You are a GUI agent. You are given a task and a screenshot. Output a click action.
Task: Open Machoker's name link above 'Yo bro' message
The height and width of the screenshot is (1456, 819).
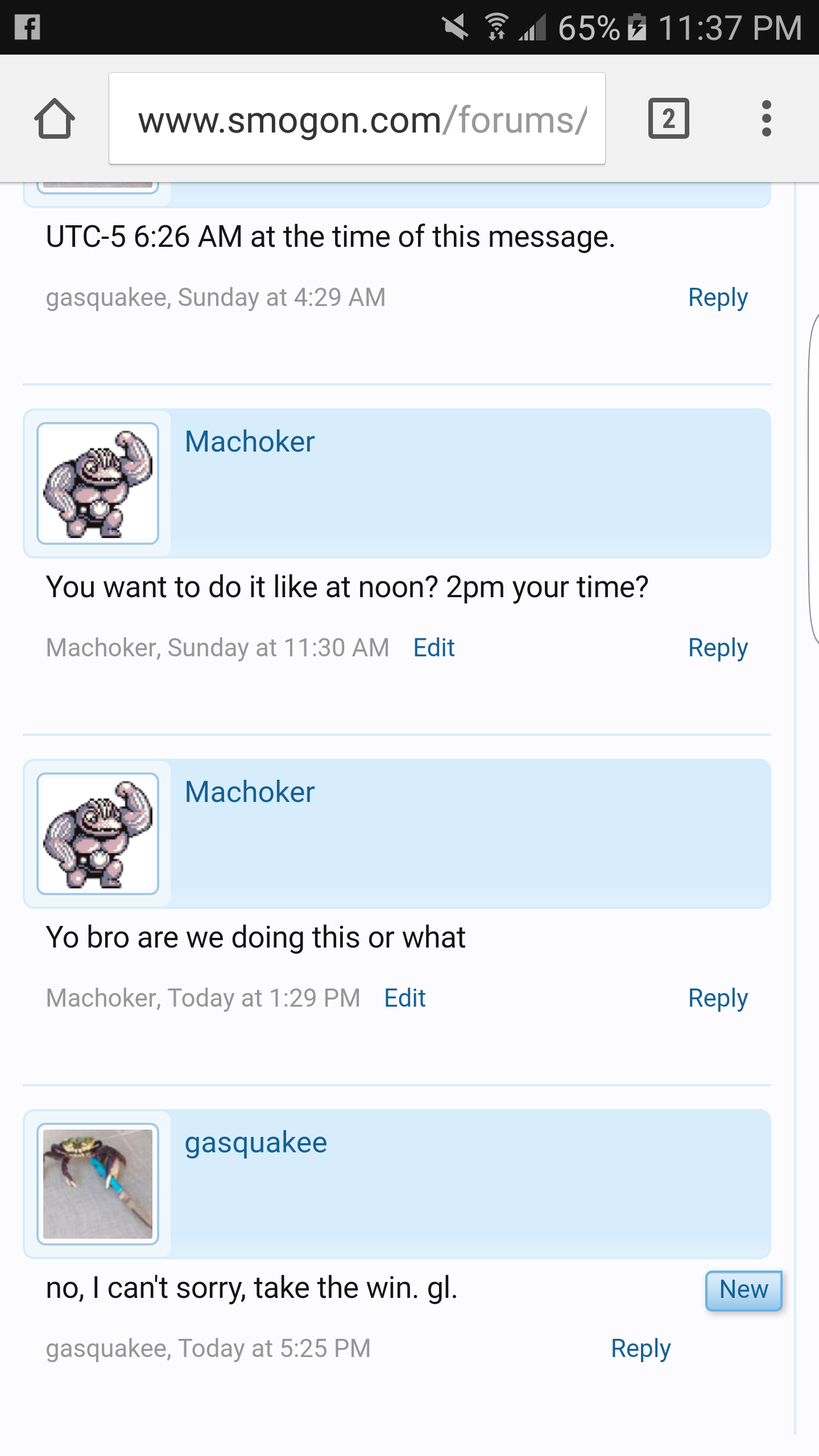tap(250, 792)
